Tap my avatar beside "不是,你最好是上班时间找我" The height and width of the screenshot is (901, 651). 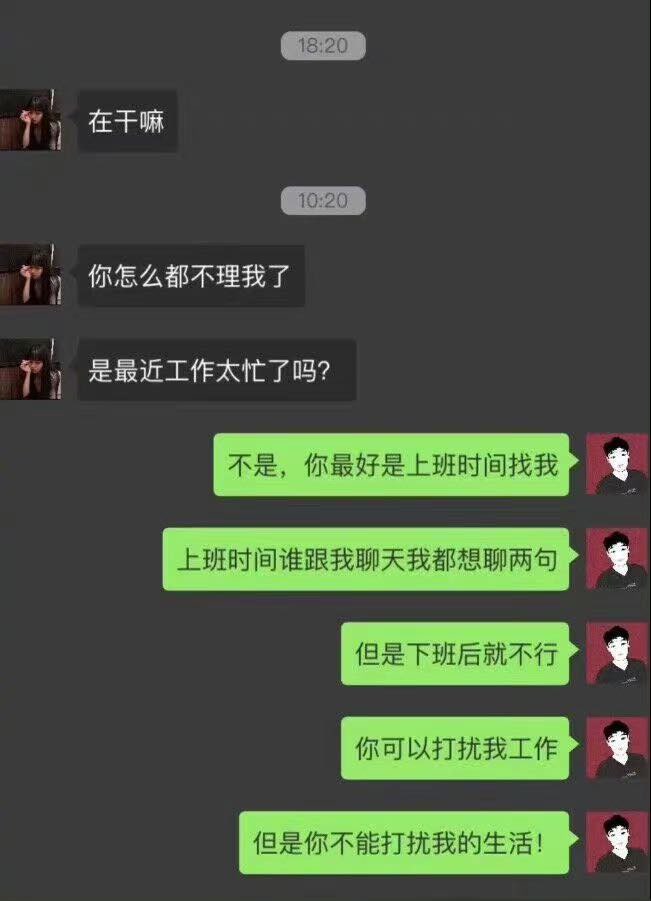616,464
